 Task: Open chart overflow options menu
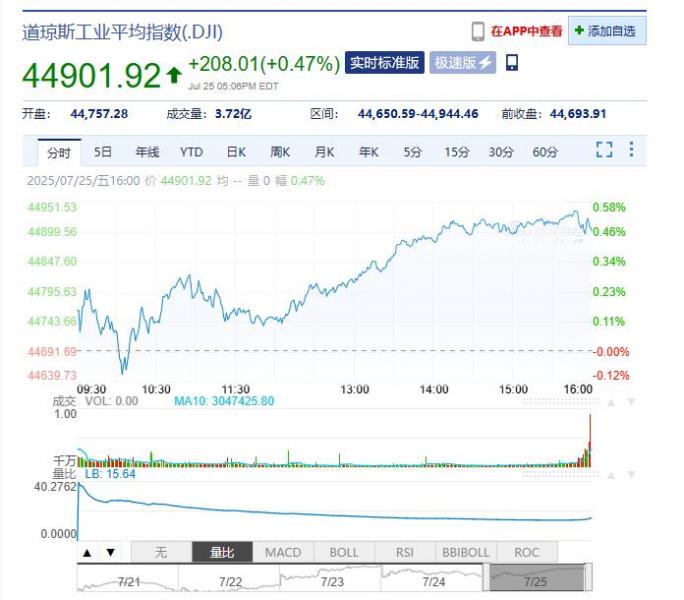(x=631, y=150)
